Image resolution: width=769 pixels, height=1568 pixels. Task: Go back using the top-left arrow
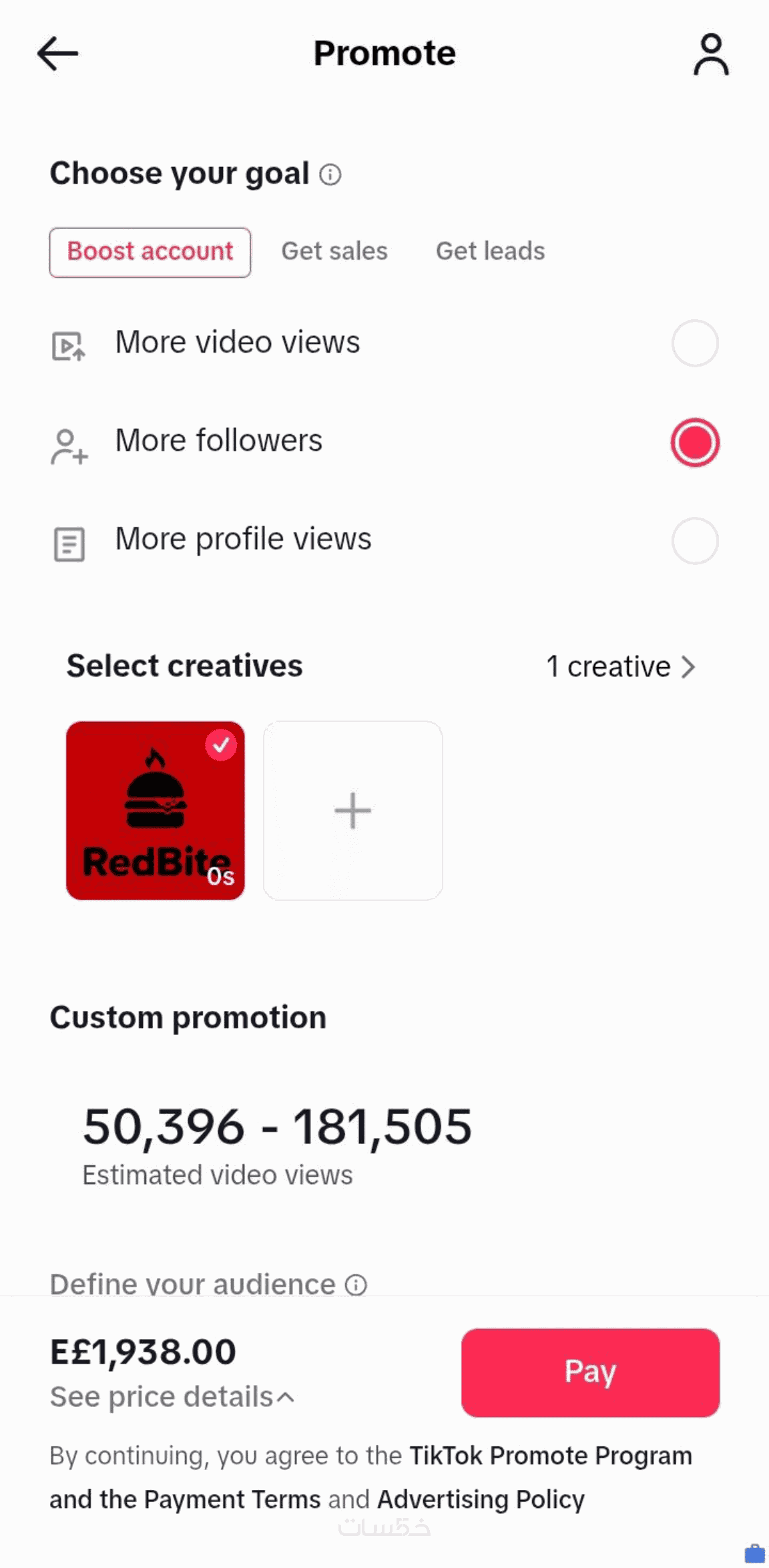[x=57, y=53]
